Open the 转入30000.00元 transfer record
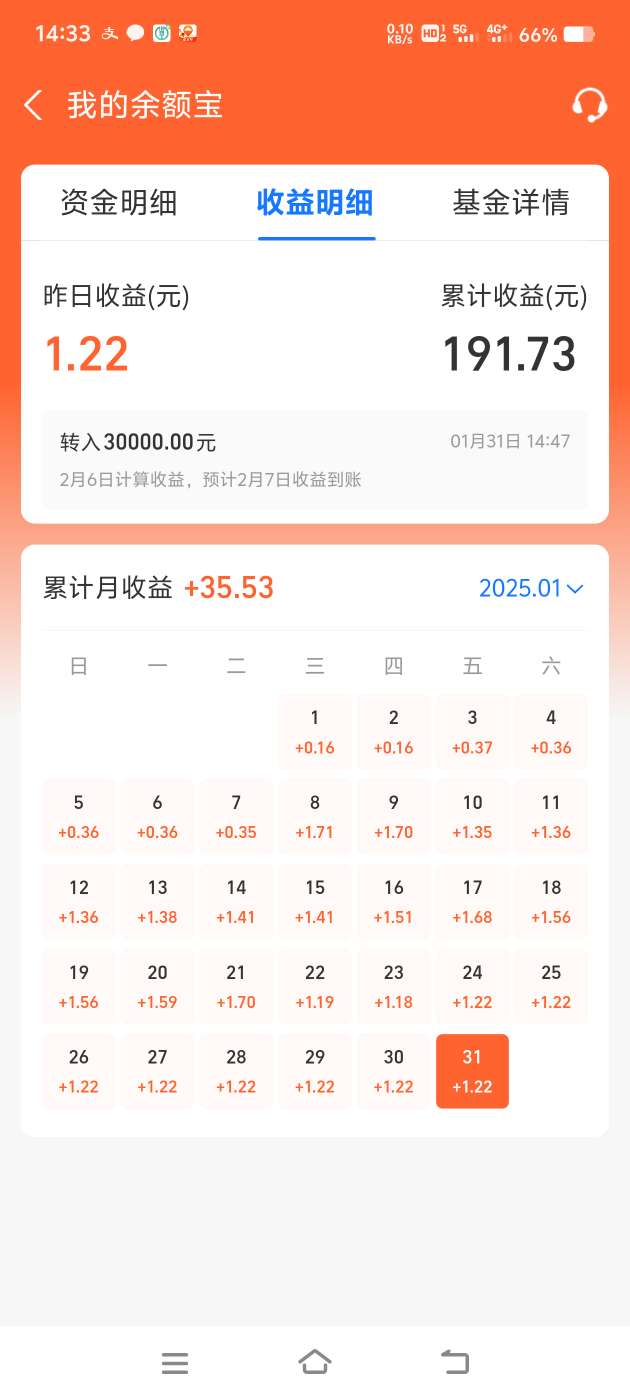 tap(315, 458)
